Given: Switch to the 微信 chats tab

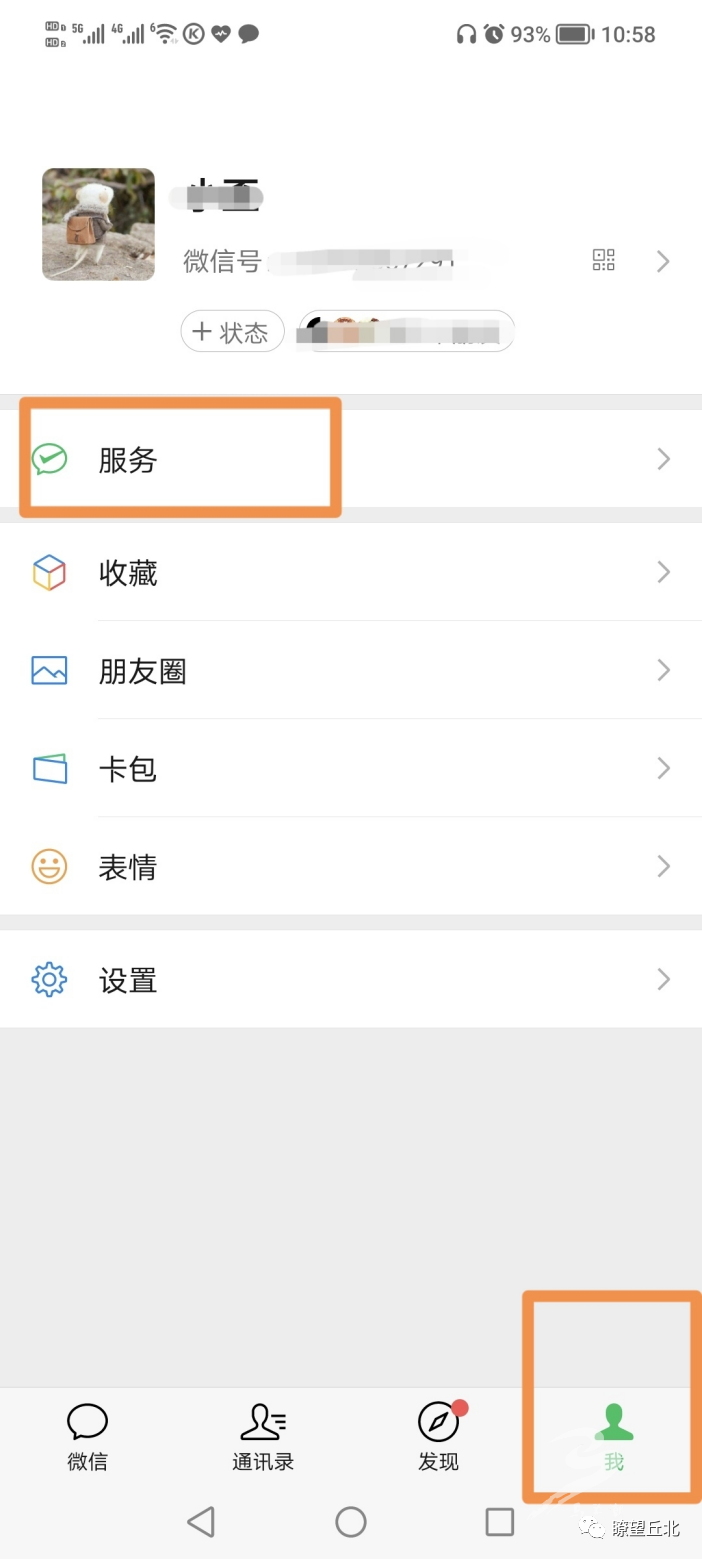Looking at the screenshot, I should click(87, 1437).
